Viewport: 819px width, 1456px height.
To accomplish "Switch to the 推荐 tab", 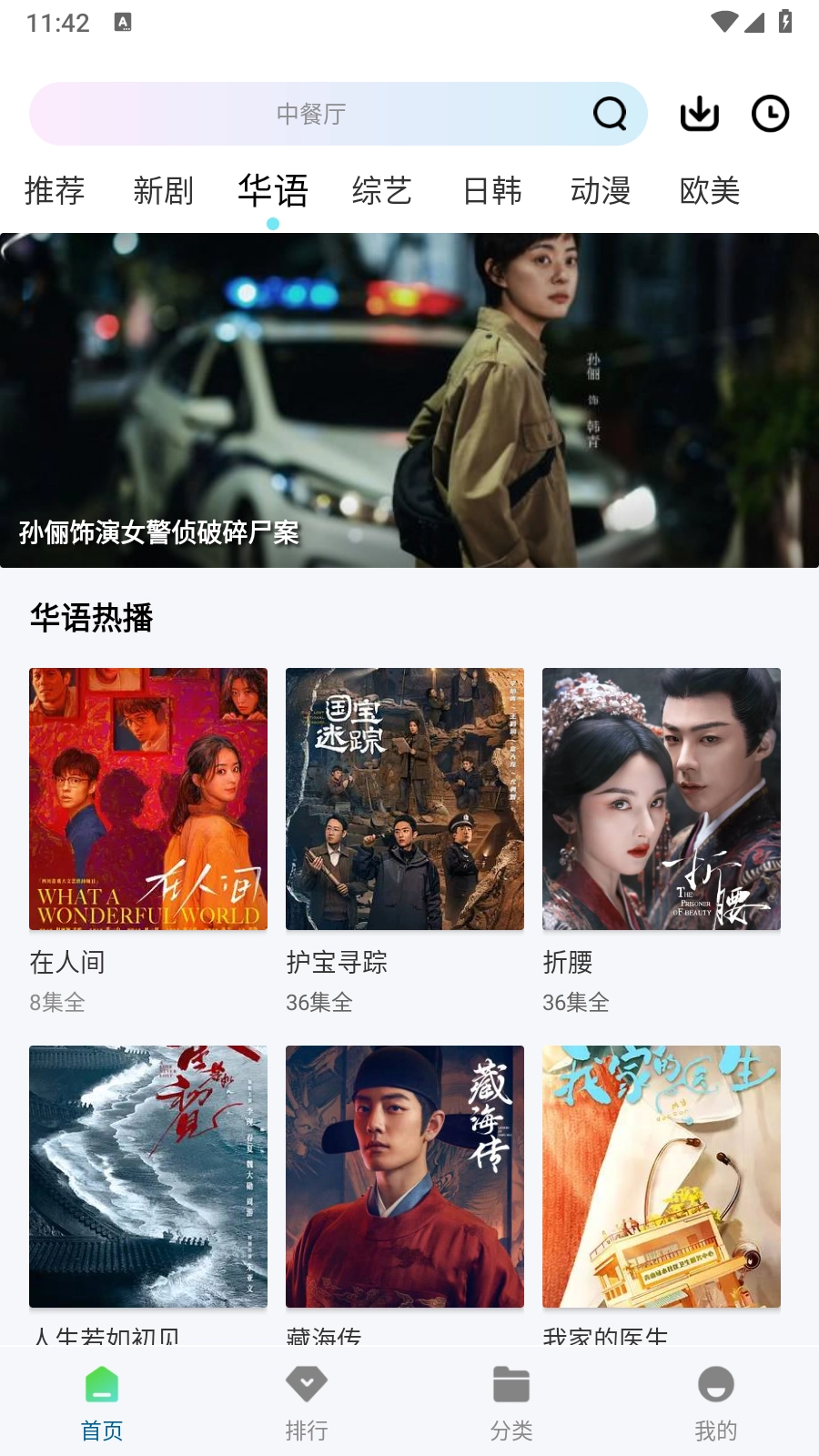I will tap(55, 191).
